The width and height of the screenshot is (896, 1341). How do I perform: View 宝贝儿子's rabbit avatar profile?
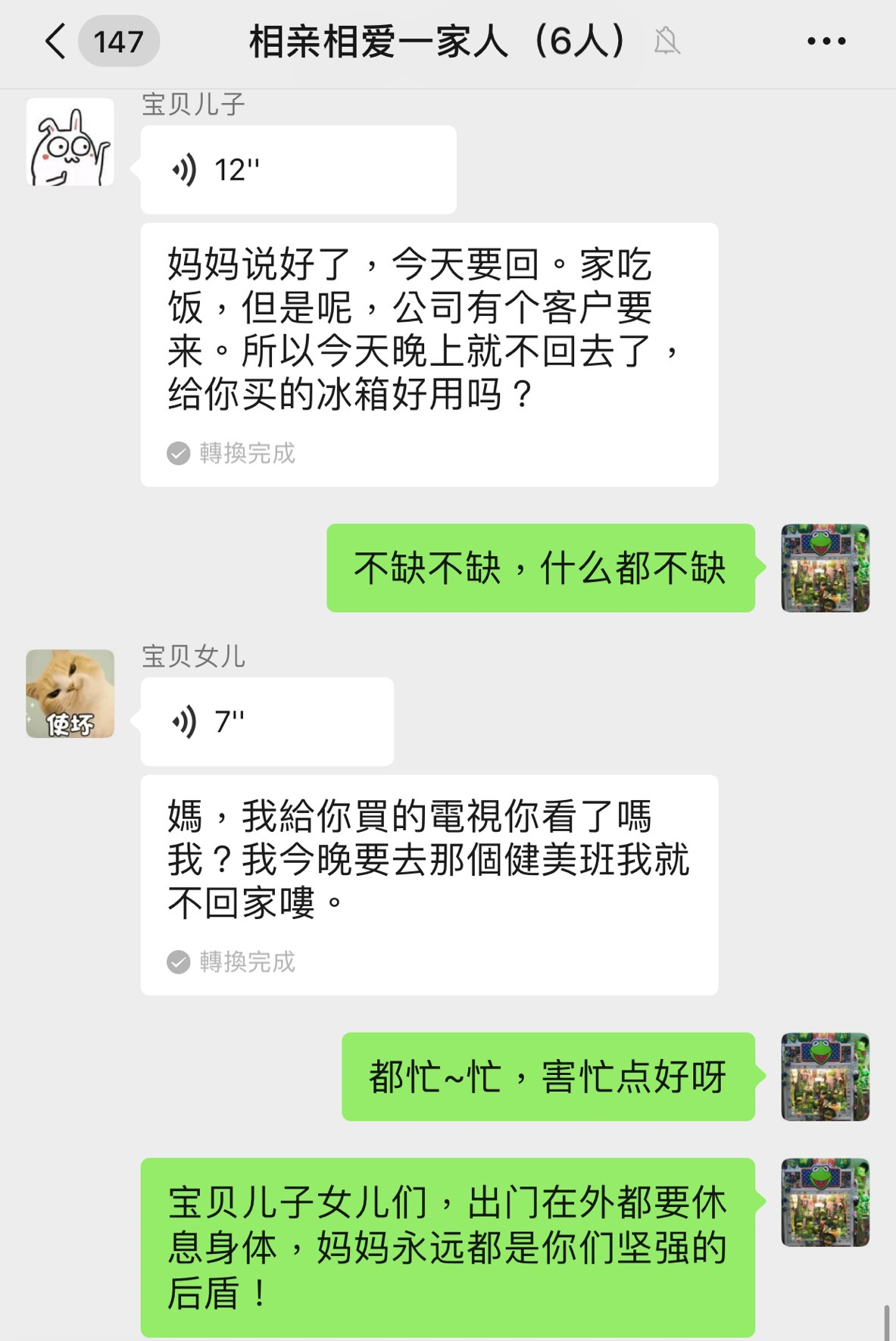70,142
